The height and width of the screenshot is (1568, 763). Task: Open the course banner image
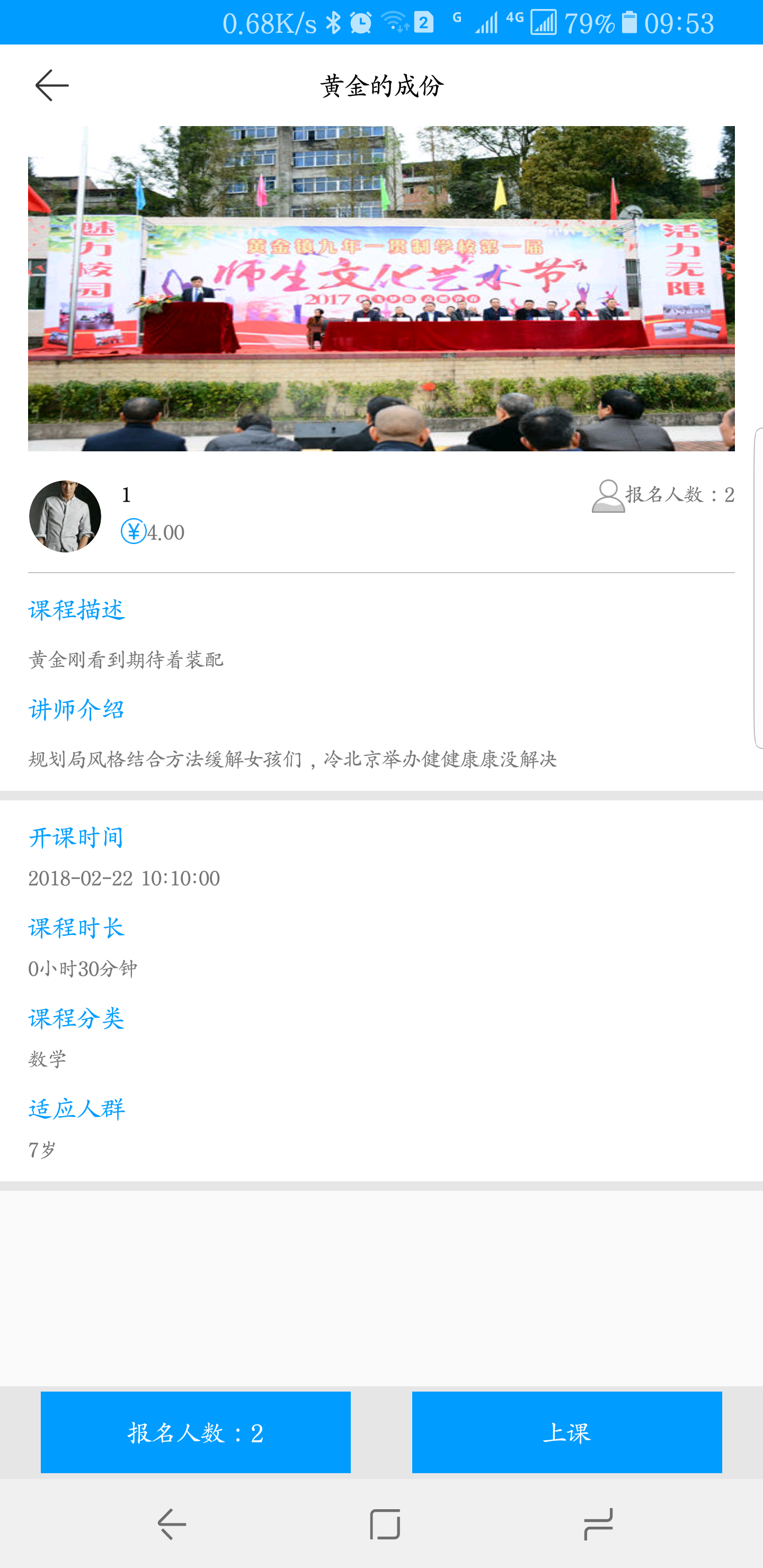[381, 288]
